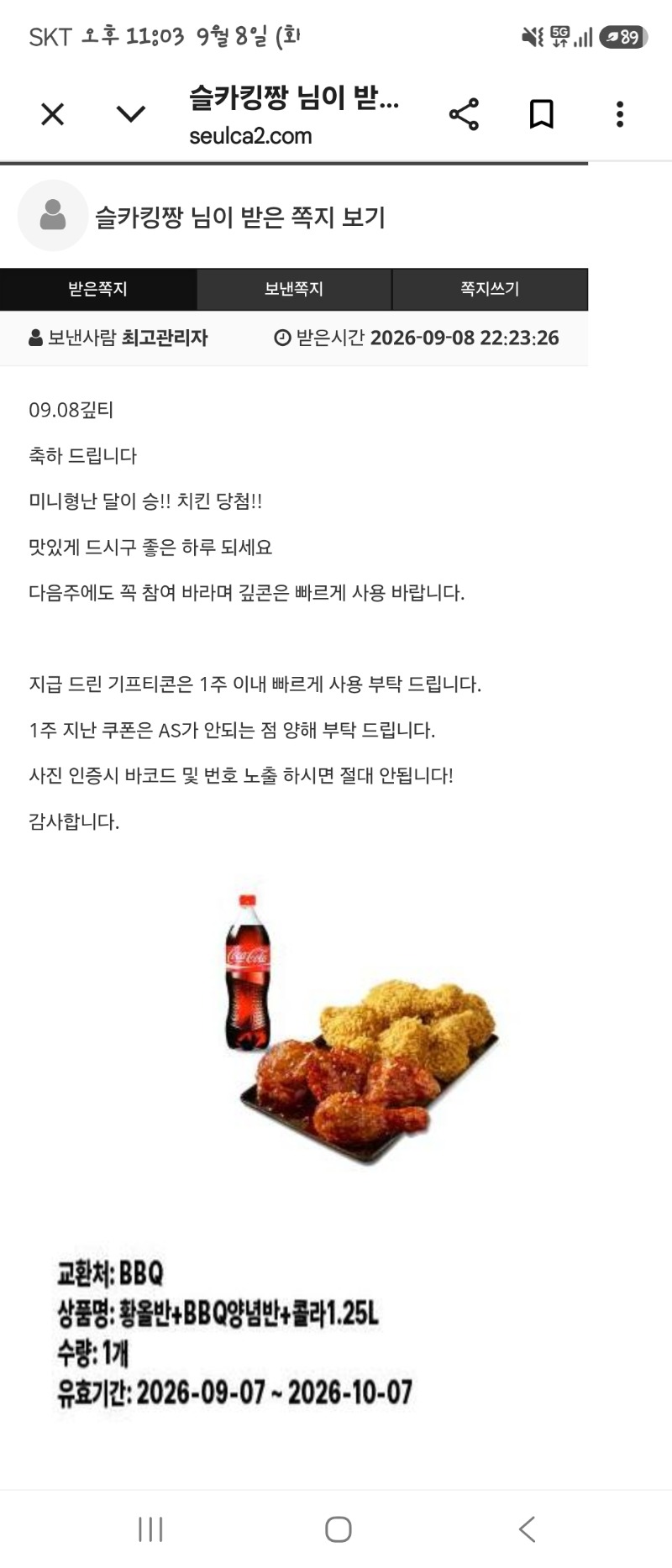
Task: Go back with the system back button
Action: point(527,1529)
